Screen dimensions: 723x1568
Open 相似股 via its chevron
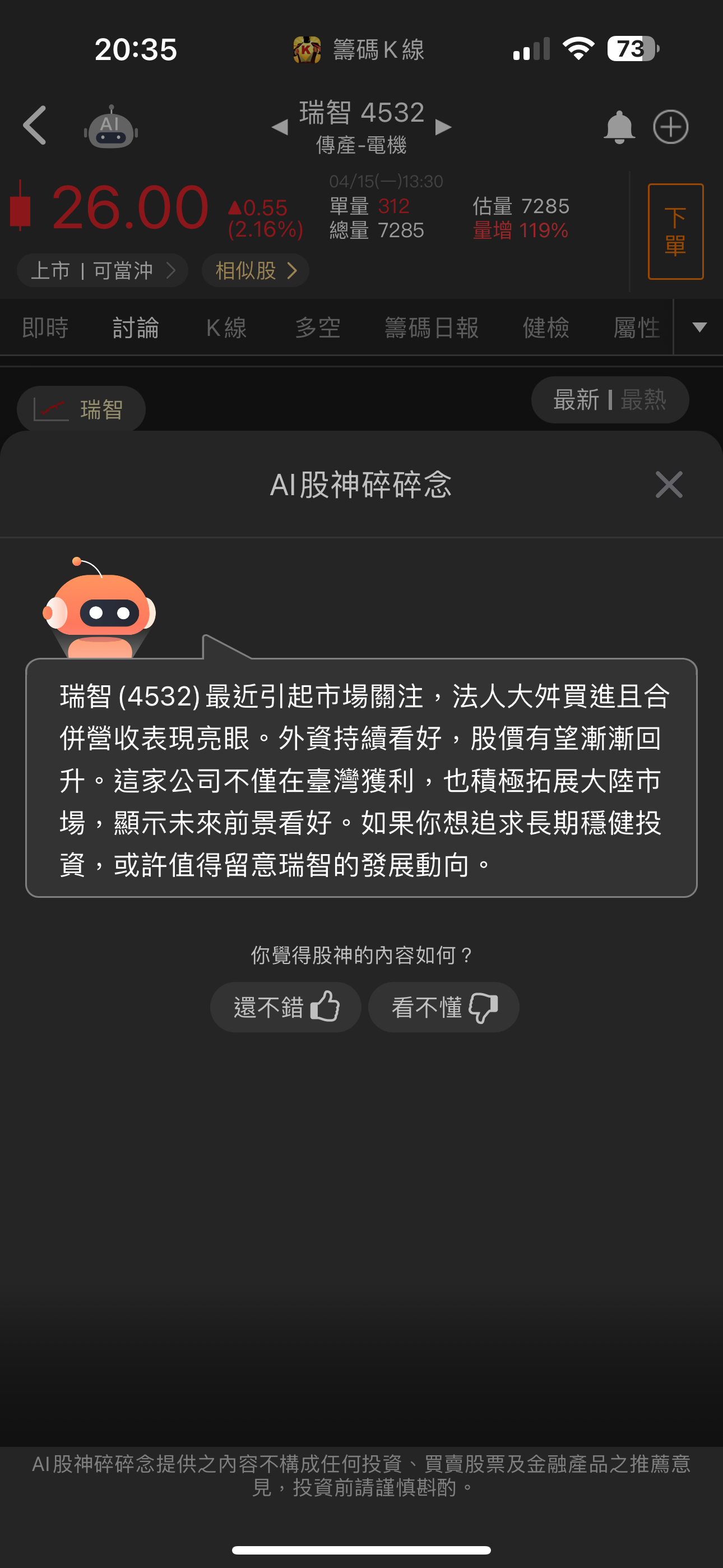click(x=292, y=270)
